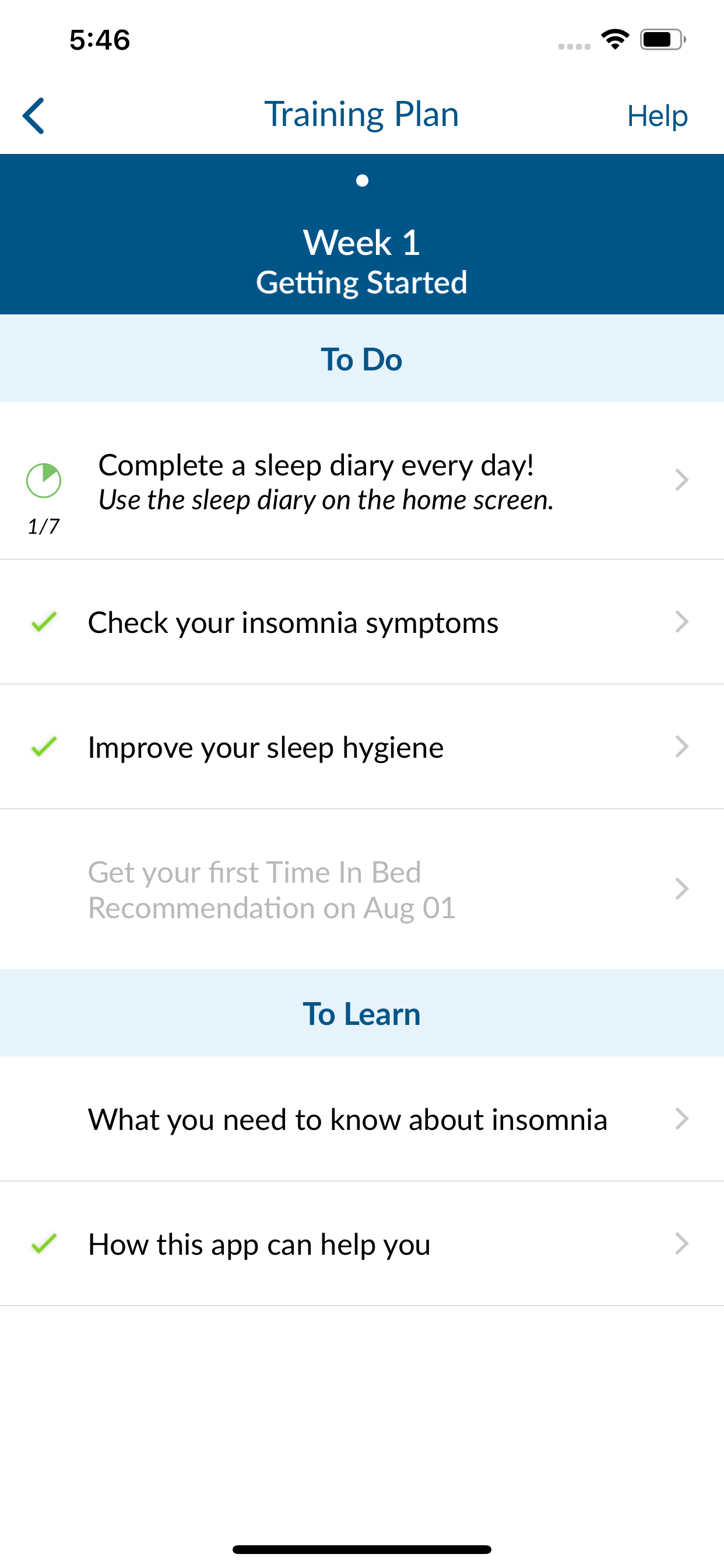Open the sleep diary task chevron

click(x=681, y=481)
